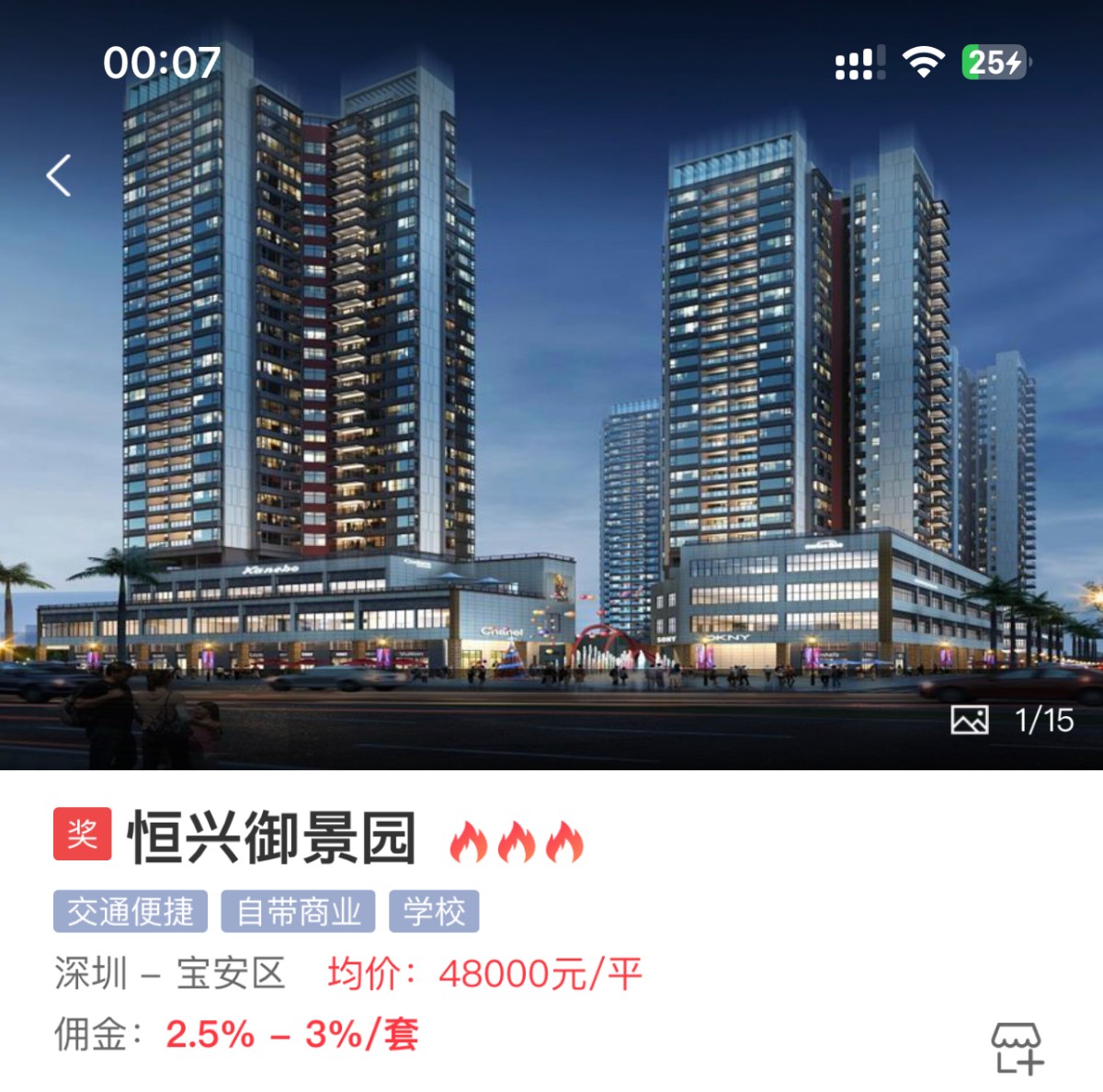Open the 1/15 photo gallery counter
Image resolution: width=1103 pixels, height=1092 pixels.
click(1013, 720)
